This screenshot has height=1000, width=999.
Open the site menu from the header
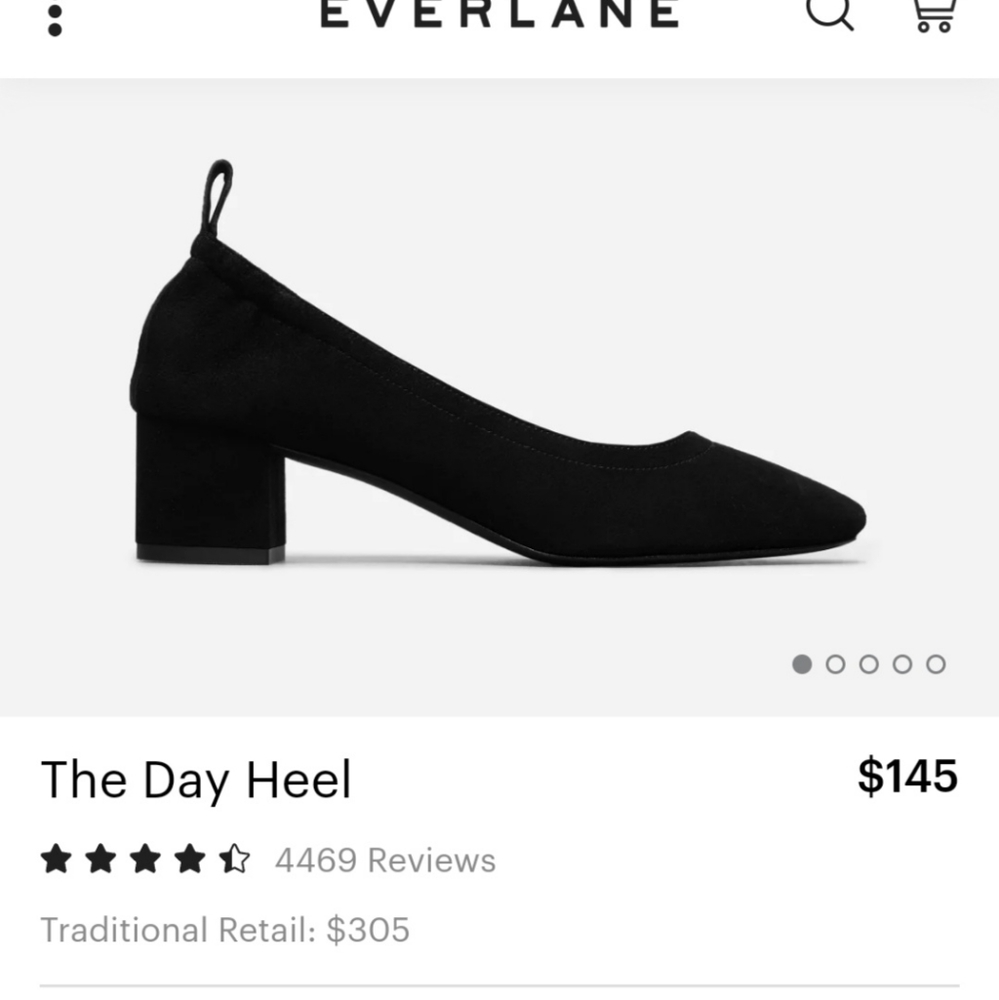(54, 14)
